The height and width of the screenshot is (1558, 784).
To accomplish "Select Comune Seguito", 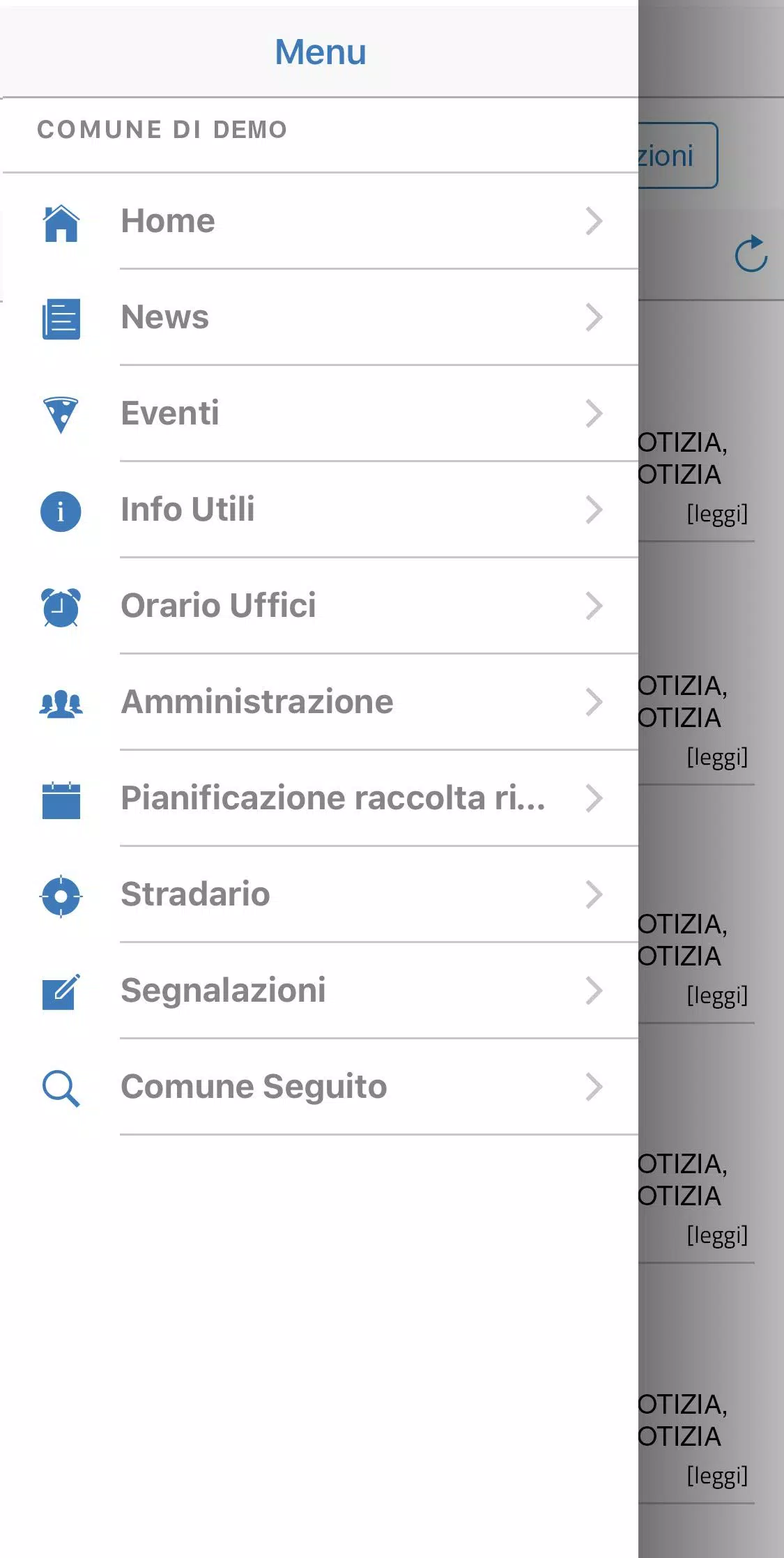I will 321,1087.
